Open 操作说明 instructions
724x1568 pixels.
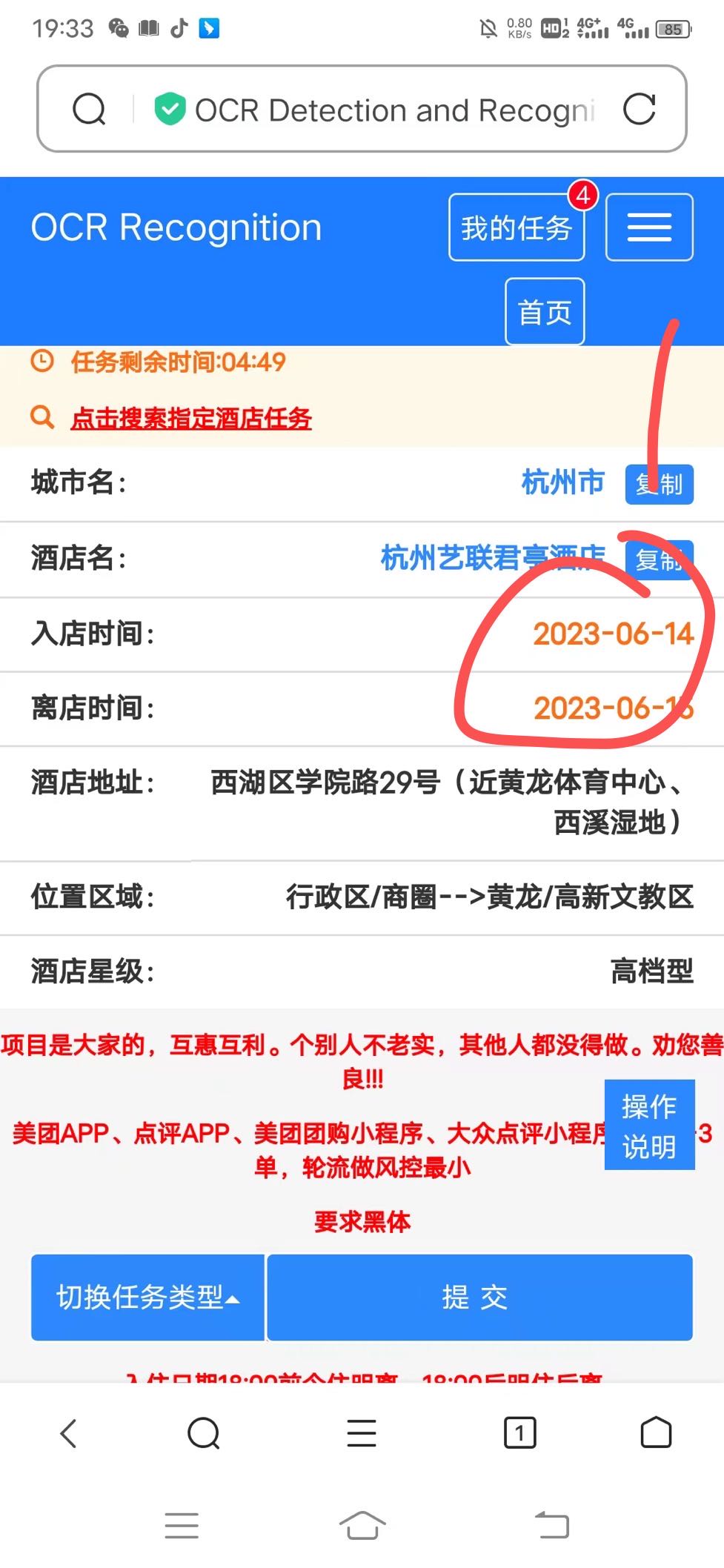649,1125
